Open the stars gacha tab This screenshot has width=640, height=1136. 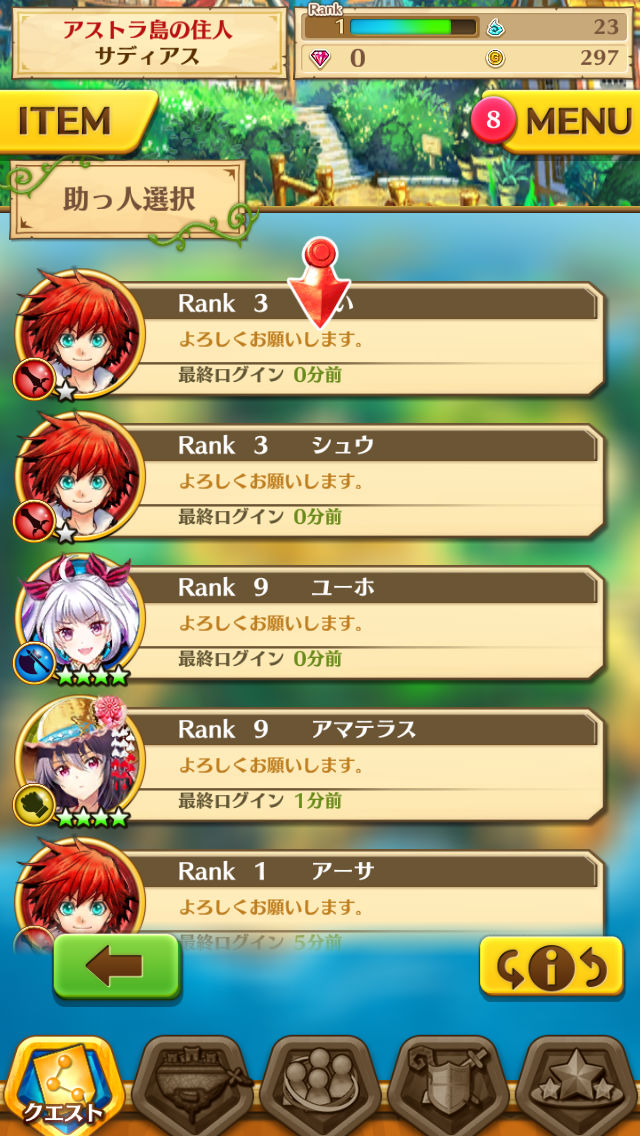(x=576, y=1086)
